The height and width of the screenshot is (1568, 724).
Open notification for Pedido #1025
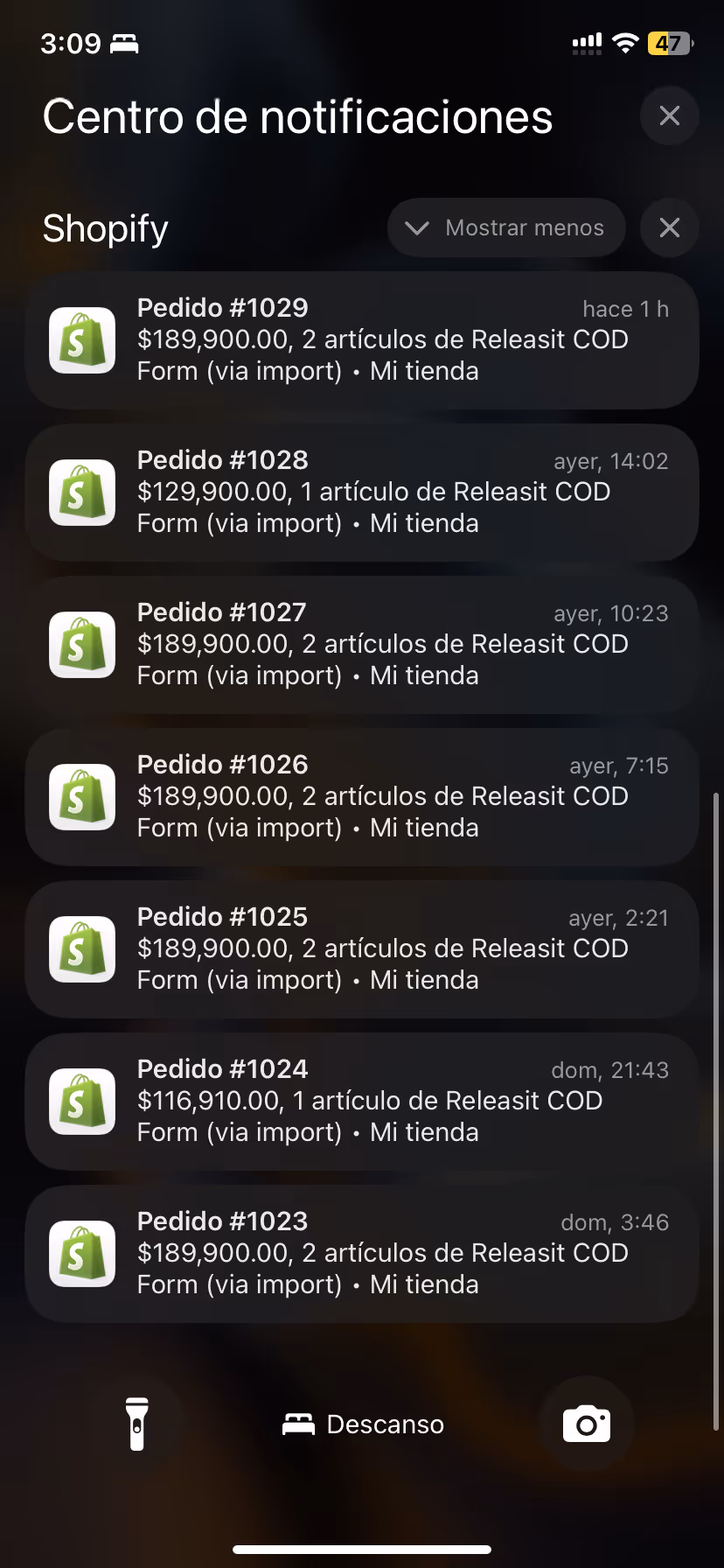click(x=362, y=949)
